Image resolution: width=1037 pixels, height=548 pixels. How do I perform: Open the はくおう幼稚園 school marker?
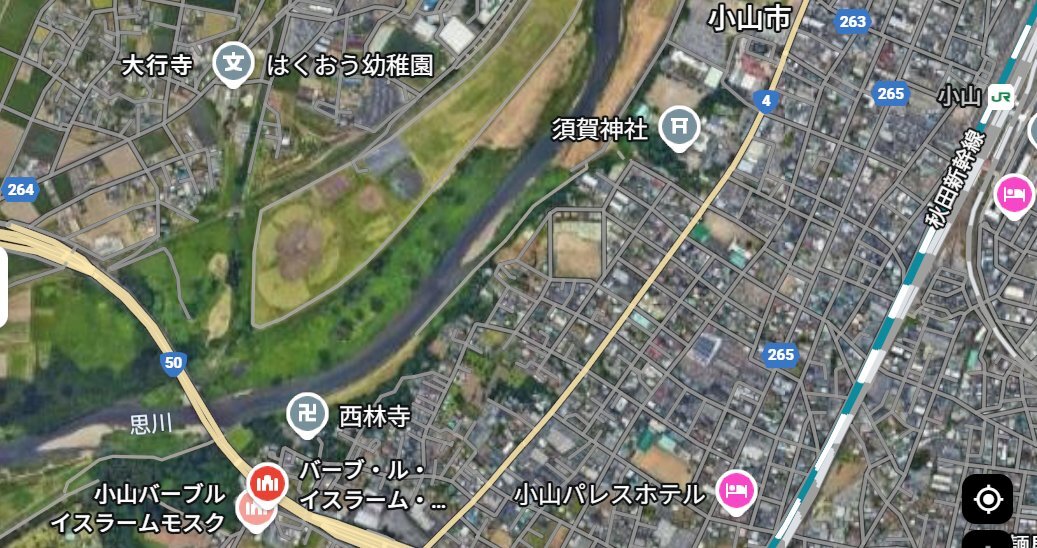(233, 65)
